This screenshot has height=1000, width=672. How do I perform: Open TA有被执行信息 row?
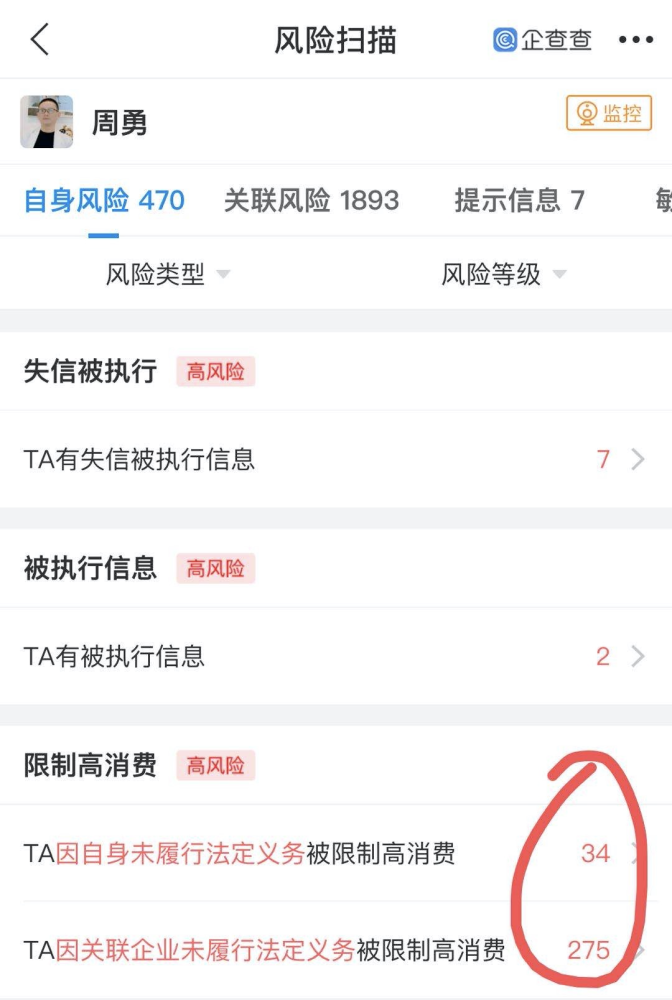pyautogui.click(x=336, y=656)
